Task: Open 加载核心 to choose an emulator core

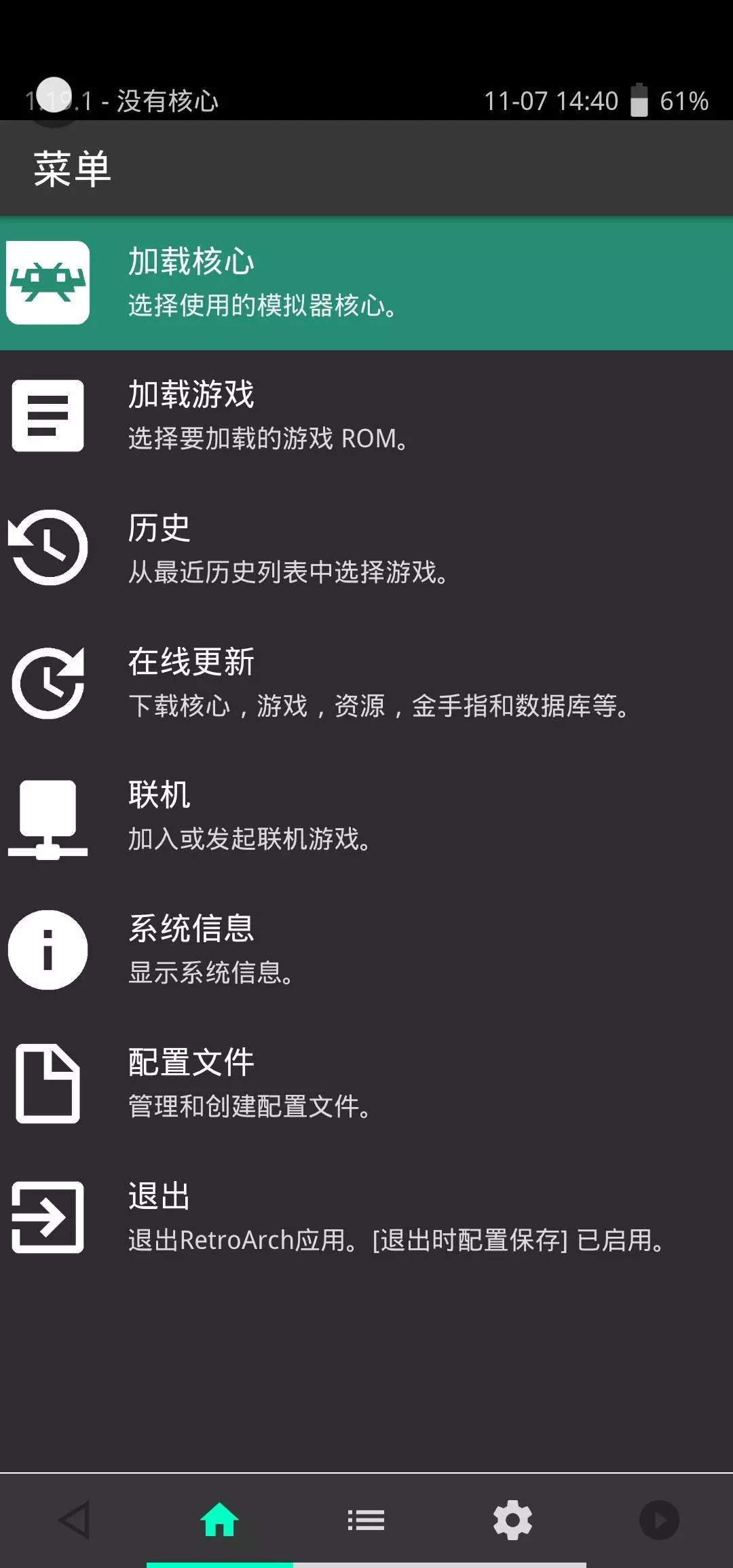Action: tap(366, 283)
